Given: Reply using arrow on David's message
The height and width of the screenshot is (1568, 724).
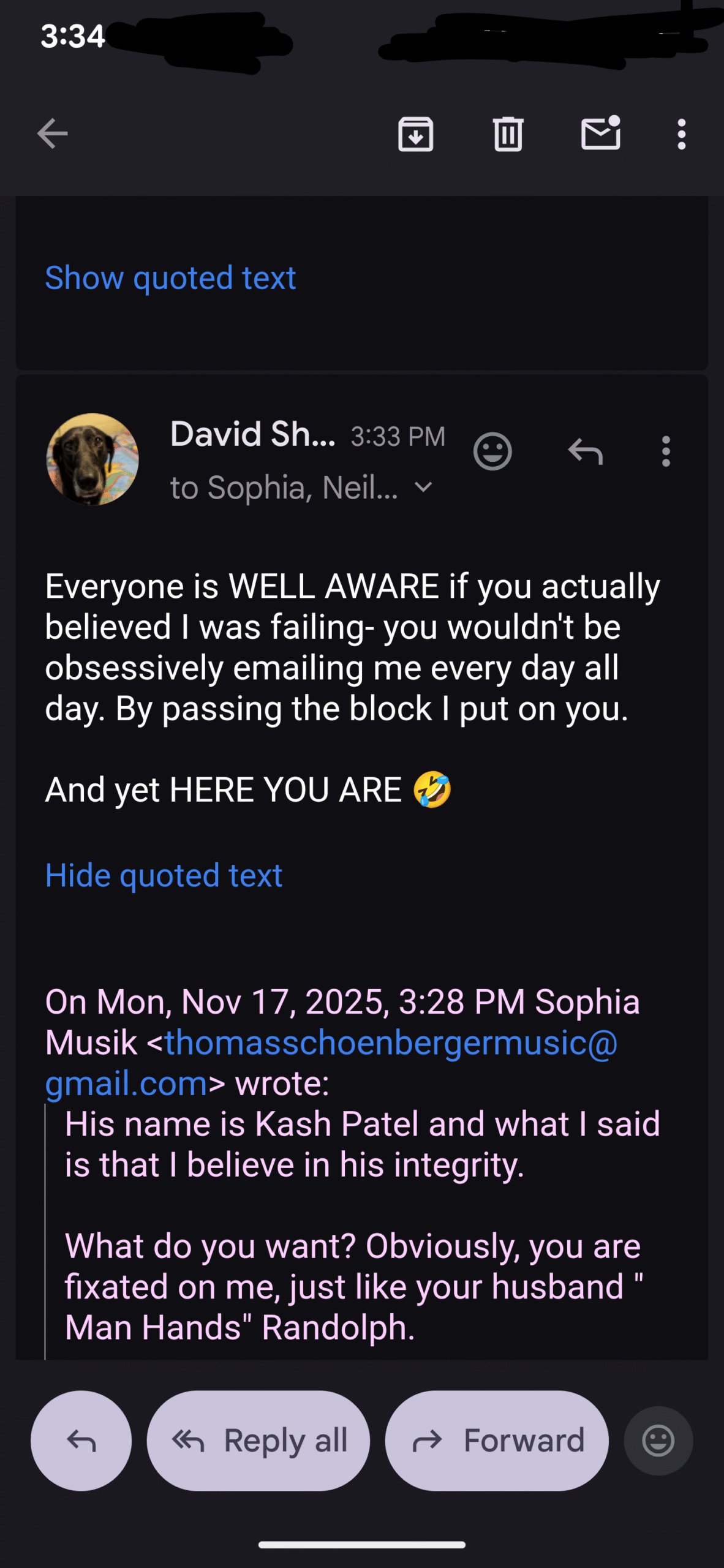Looking at the screenshot, I should (585, 452).
